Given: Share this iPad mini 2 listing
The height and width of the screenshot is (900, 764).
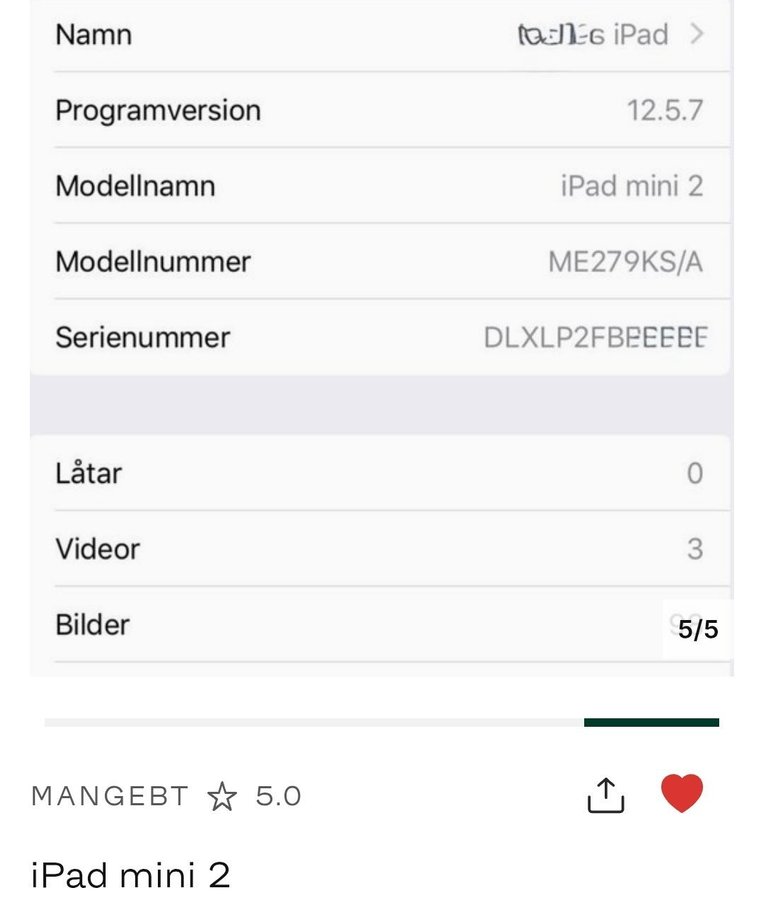Looking at the screenshot, I should click(605, 795).
